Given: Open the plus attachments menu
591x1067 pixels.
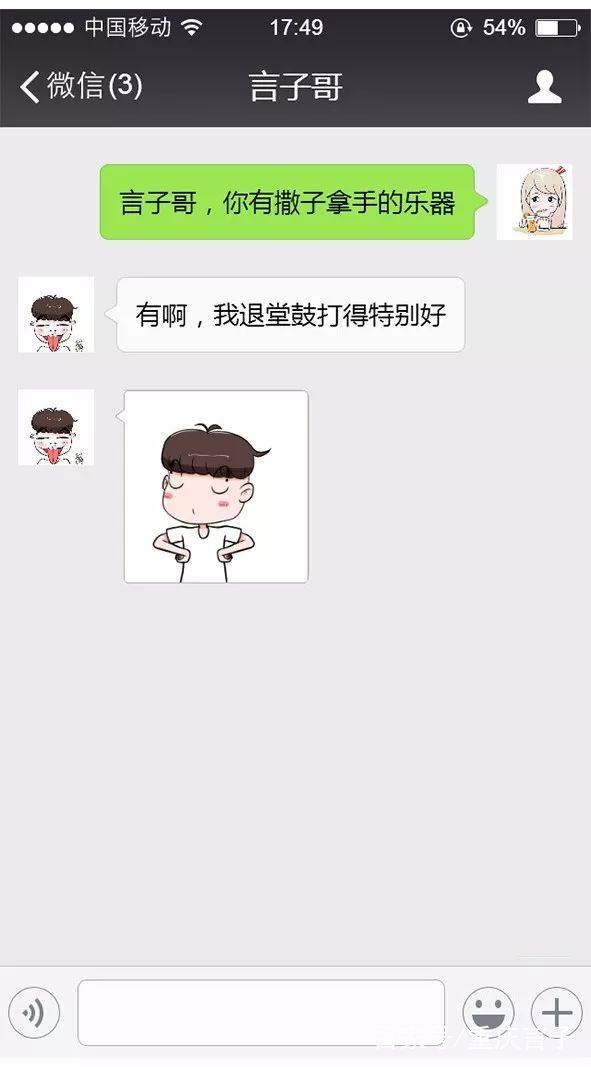Looking at the screenshot, I should point(556,1013).
